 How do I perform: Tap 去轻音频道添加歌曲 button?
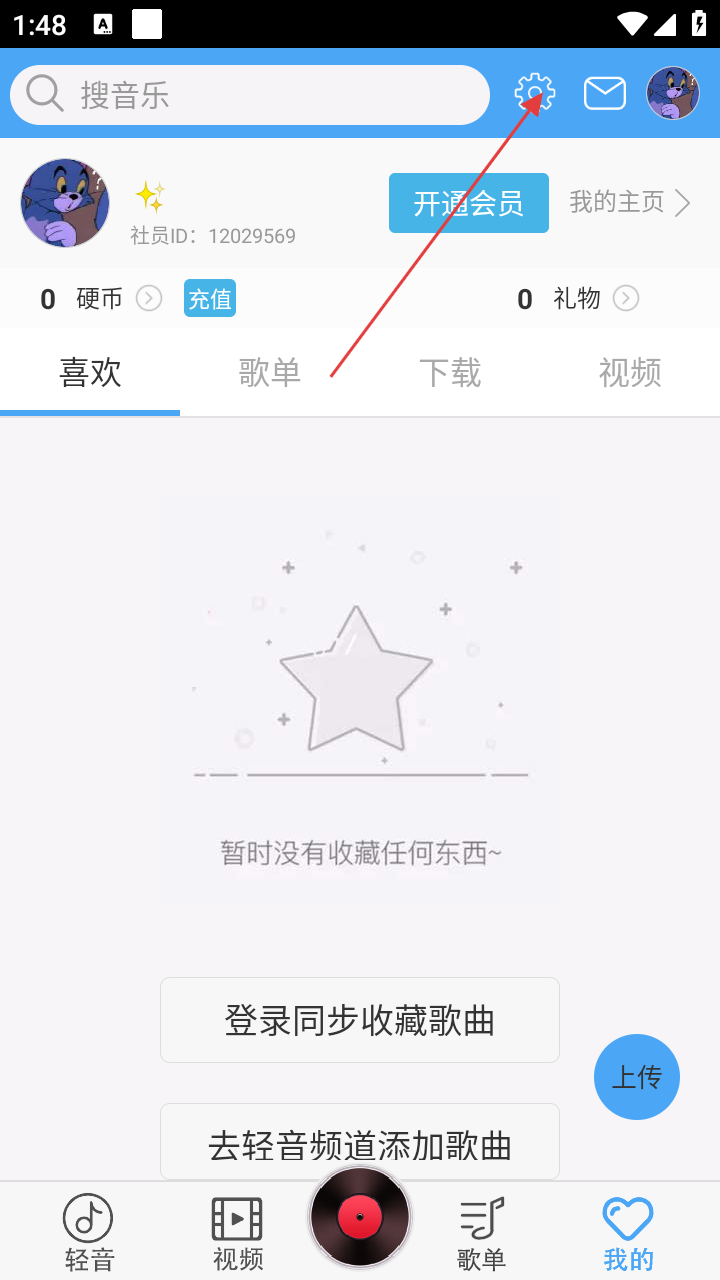tap(360, 1143)
